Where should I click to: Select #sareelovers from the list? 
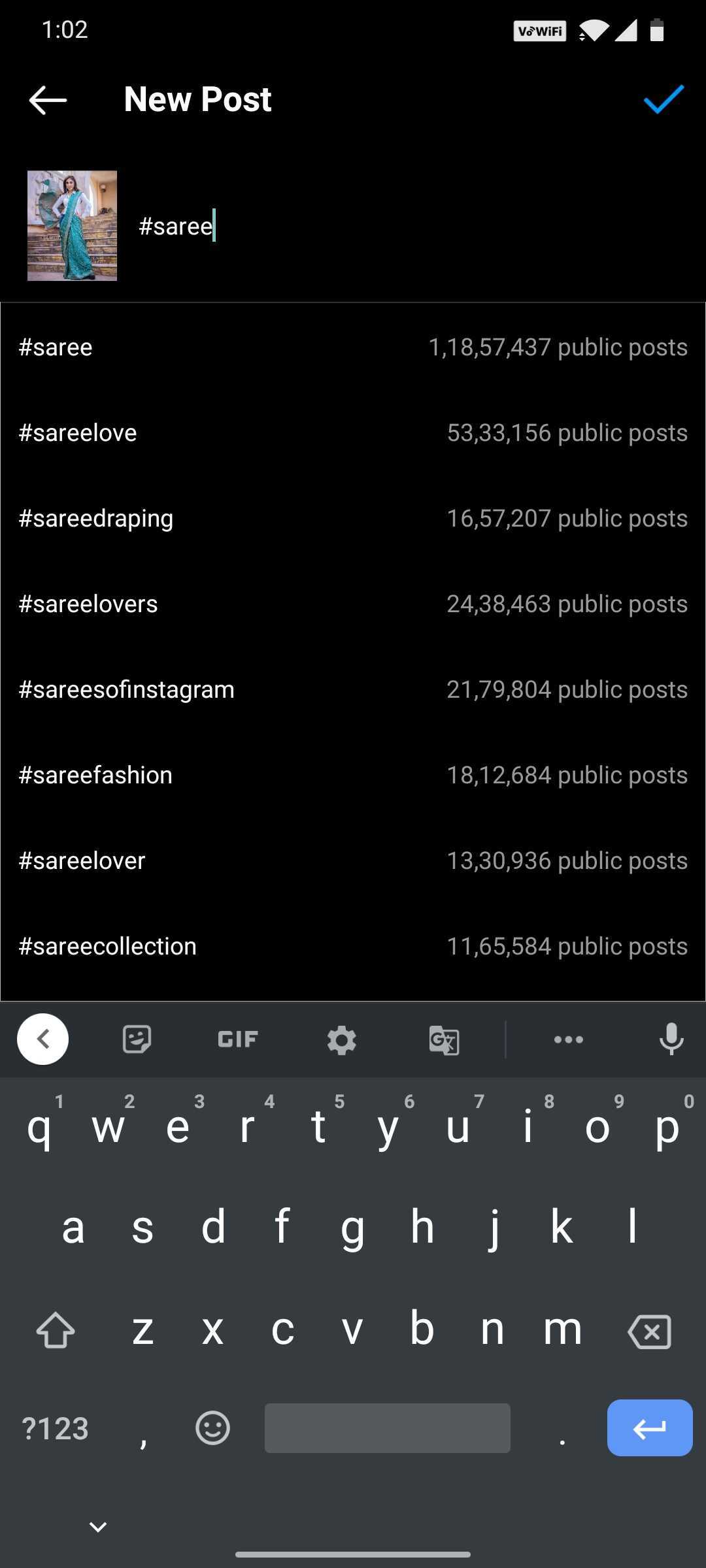353,604
